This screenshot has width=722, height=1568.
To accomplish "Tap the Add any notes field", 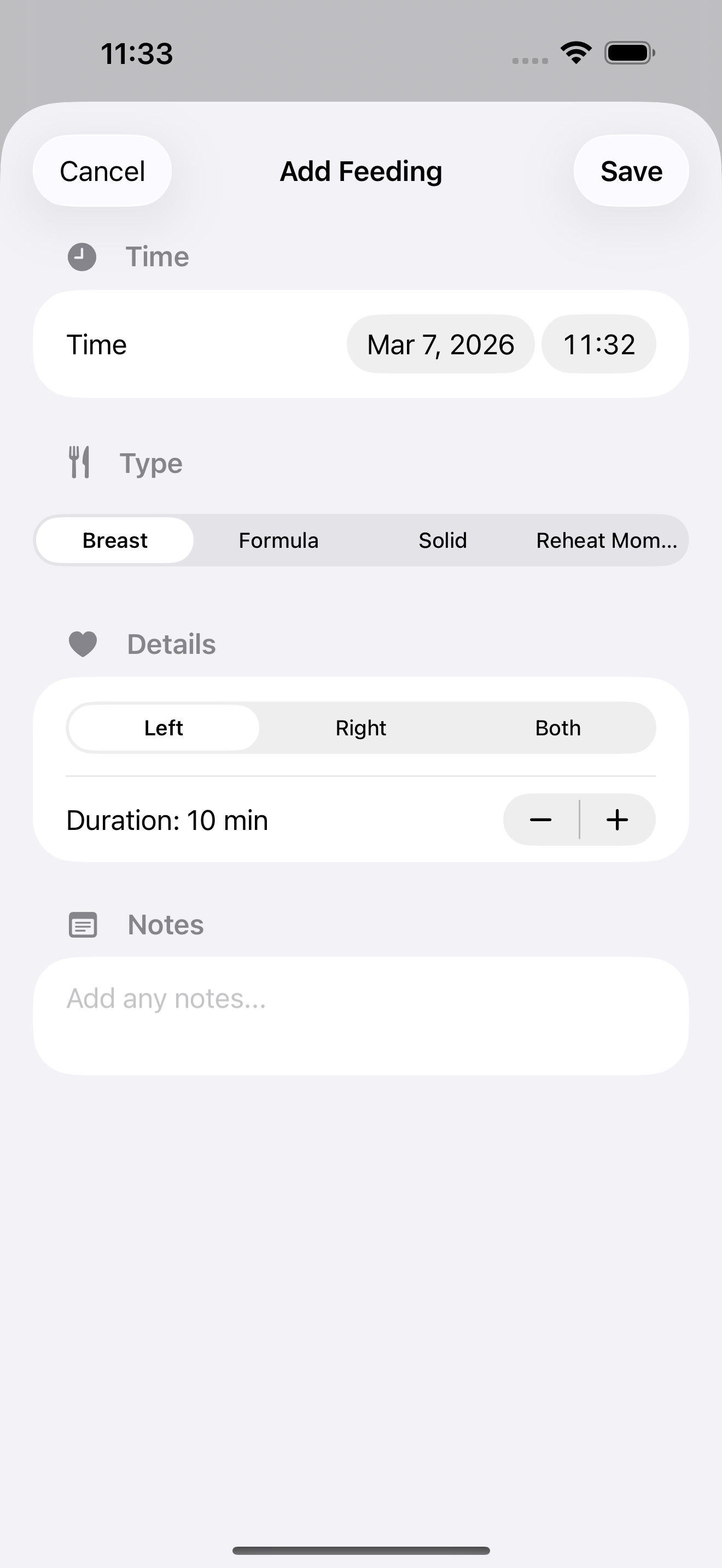I will 360,1015.
